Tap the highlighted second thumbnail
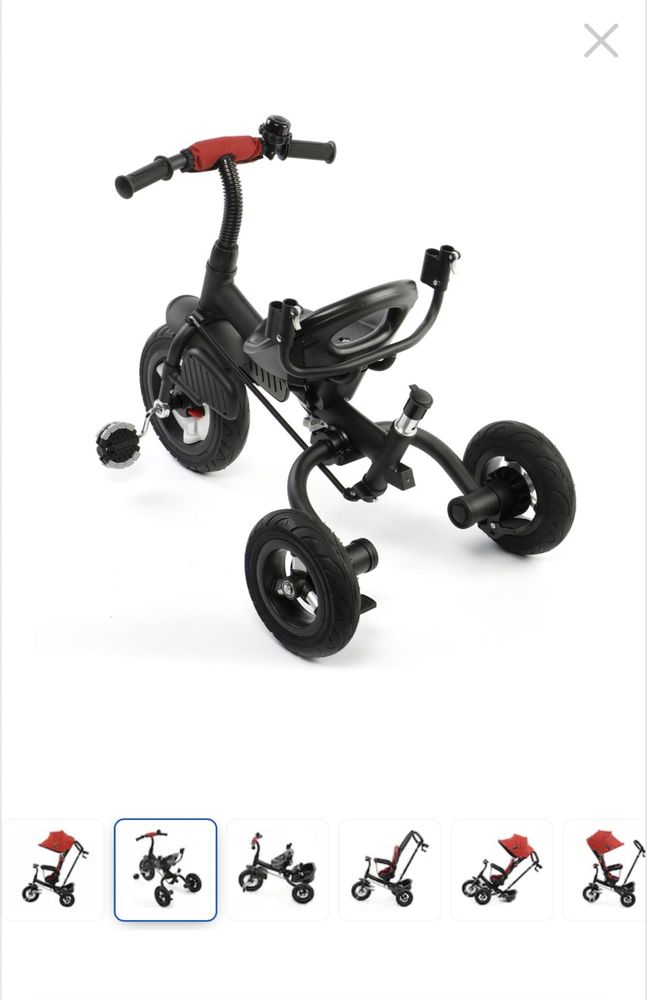 (x=166, y=869)
